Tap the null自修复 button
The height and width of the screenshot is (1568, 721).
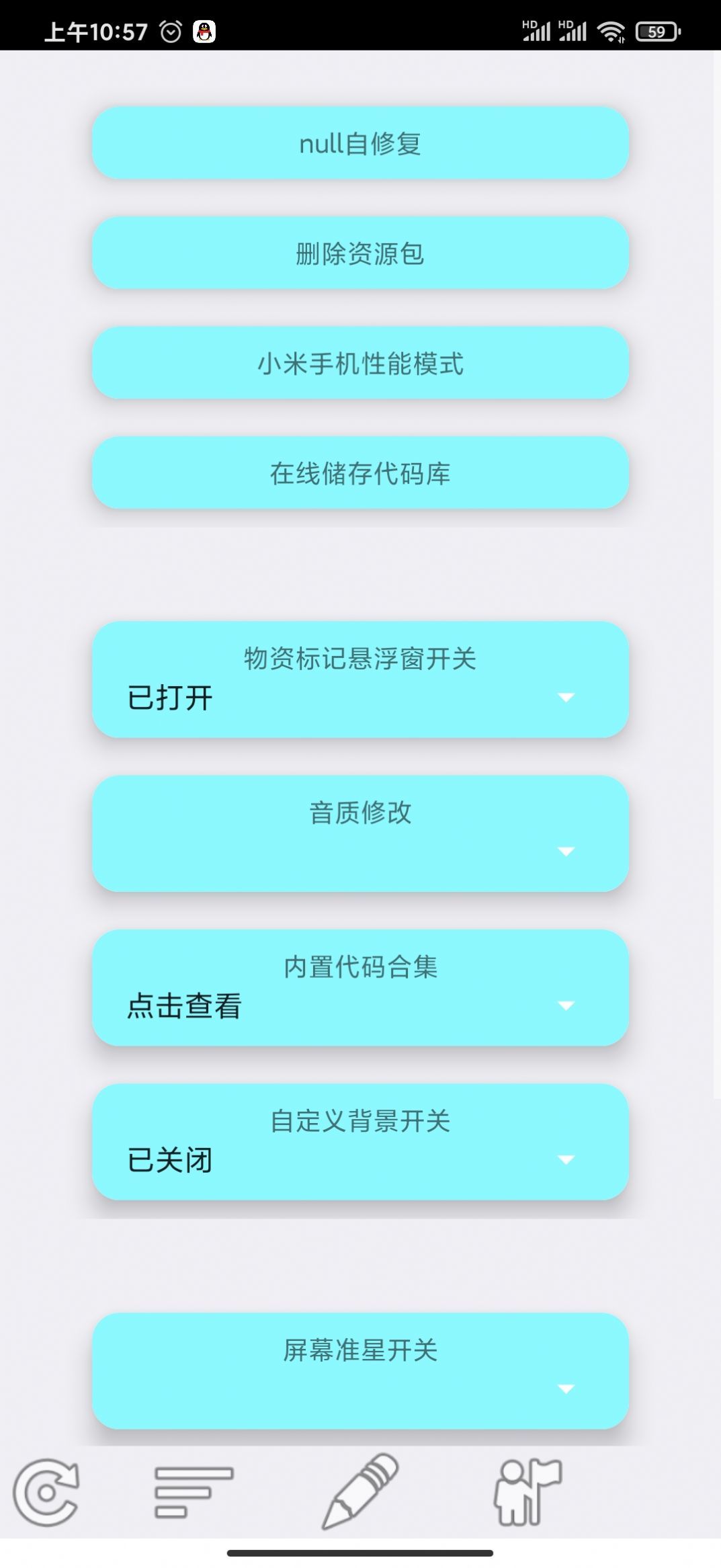[361, 143]
